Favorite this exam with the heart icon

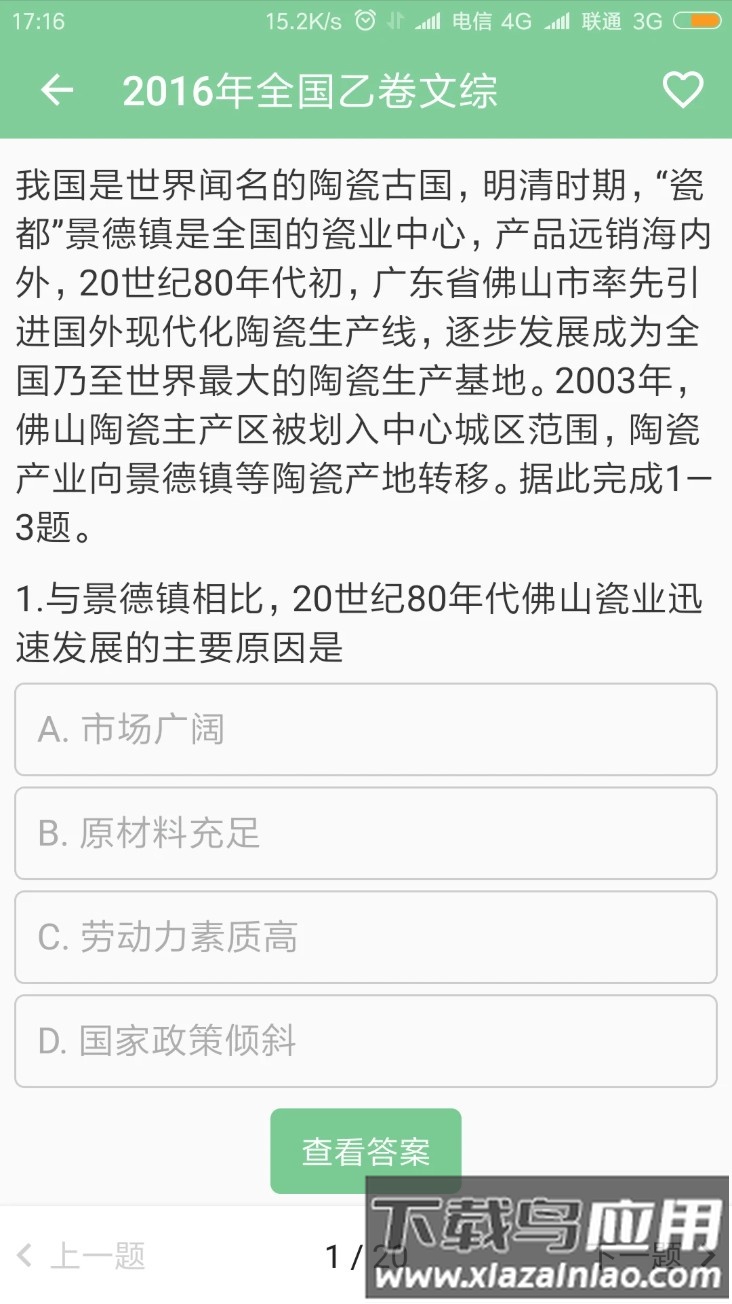pyautogui.click(x=682, y=90)
